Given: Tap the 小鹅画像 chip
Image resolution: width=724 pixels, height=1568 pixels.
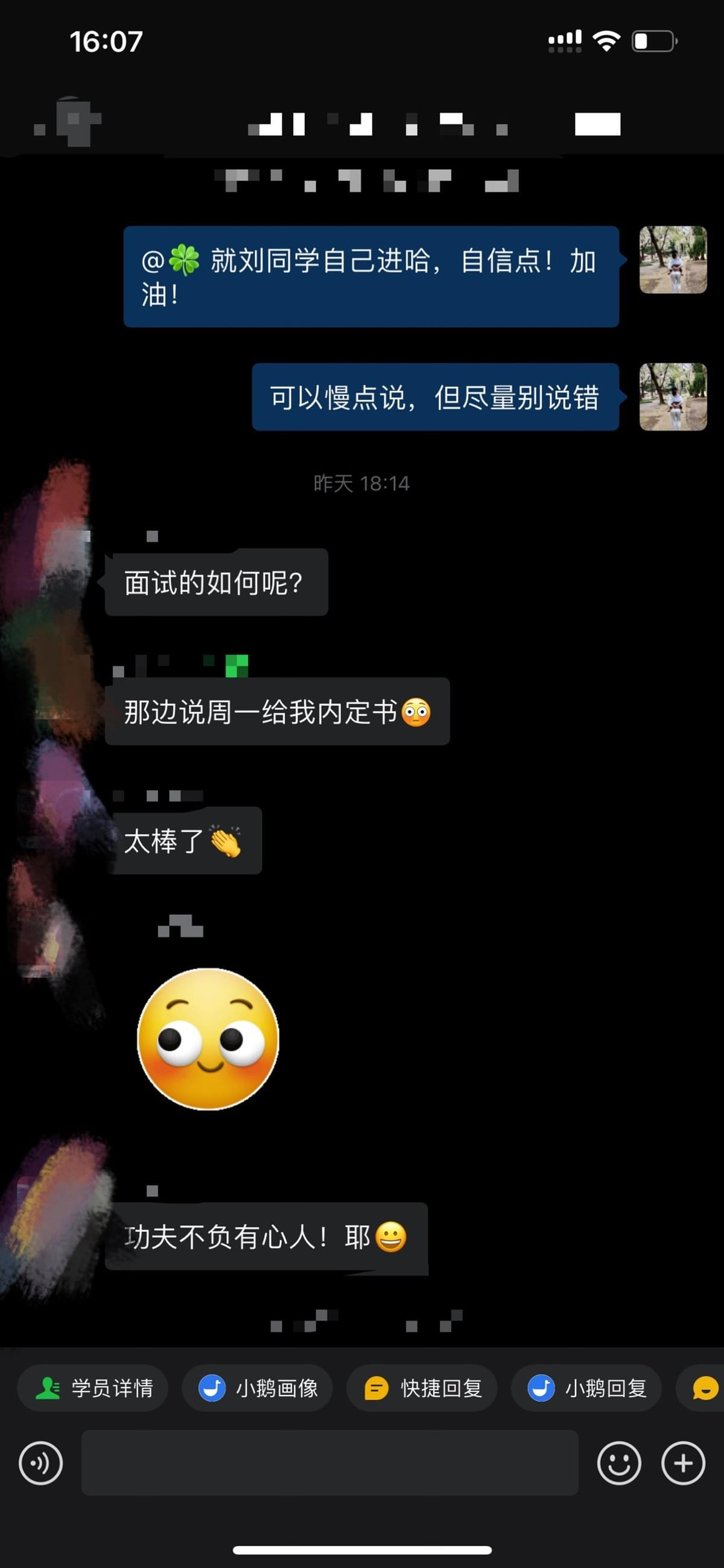Looking at the screenshot, I should coord(258,1388).
